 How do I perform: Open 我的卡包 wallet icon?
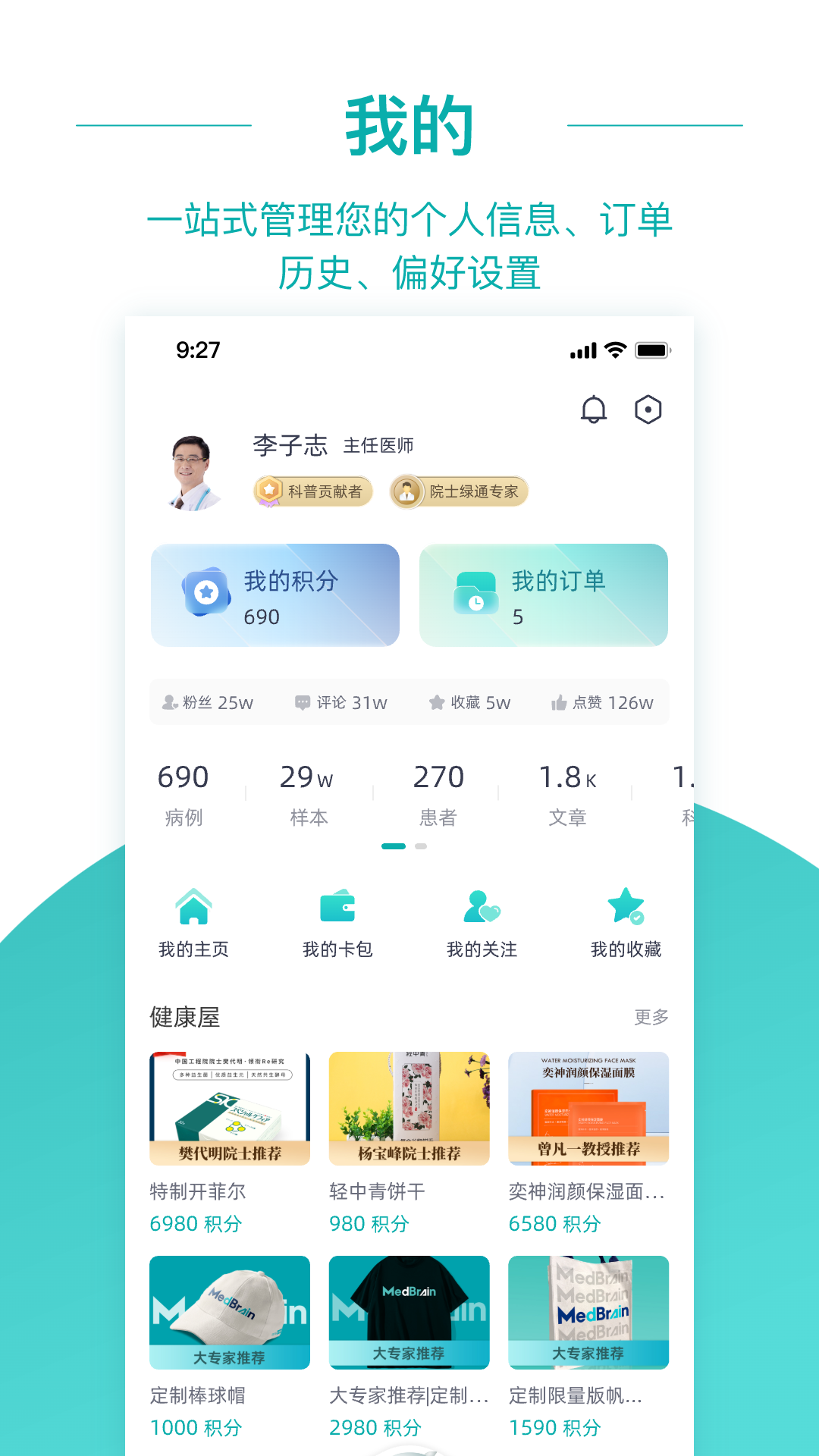(337, 907)
